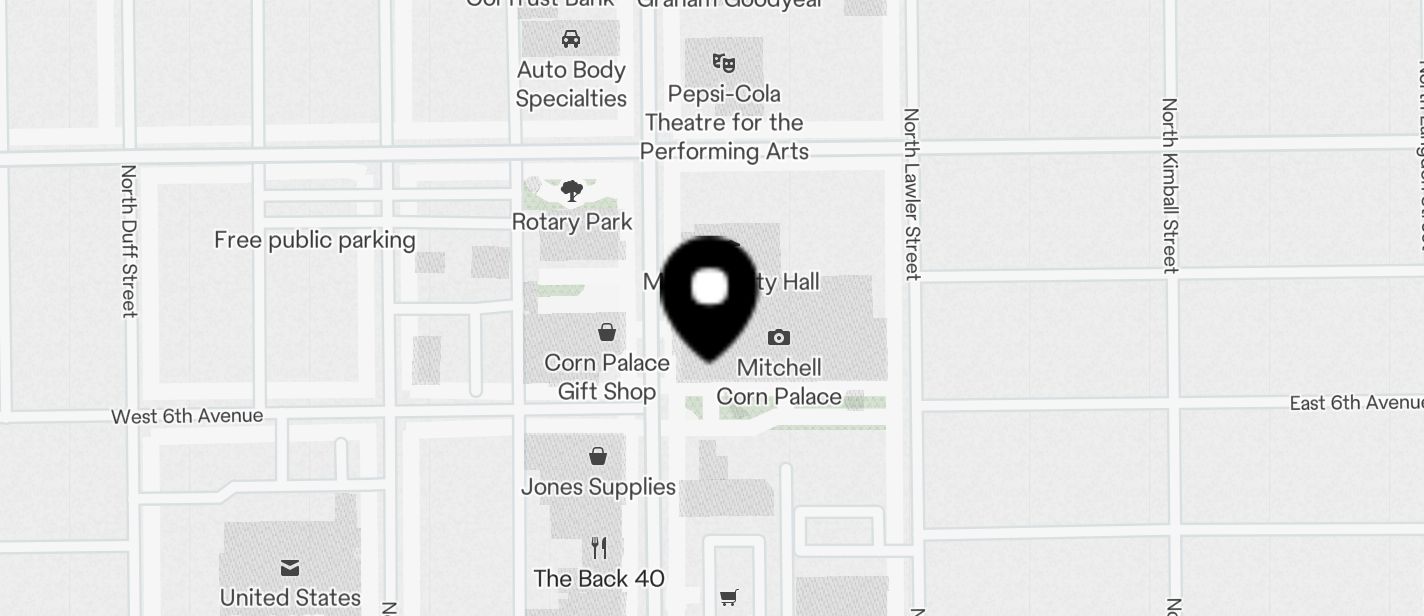Image resolution: width=1424 pixels, height=616 pixels.
Task: Open the Auto Body Specialties car marker
Action: click(x=571, y=40)
